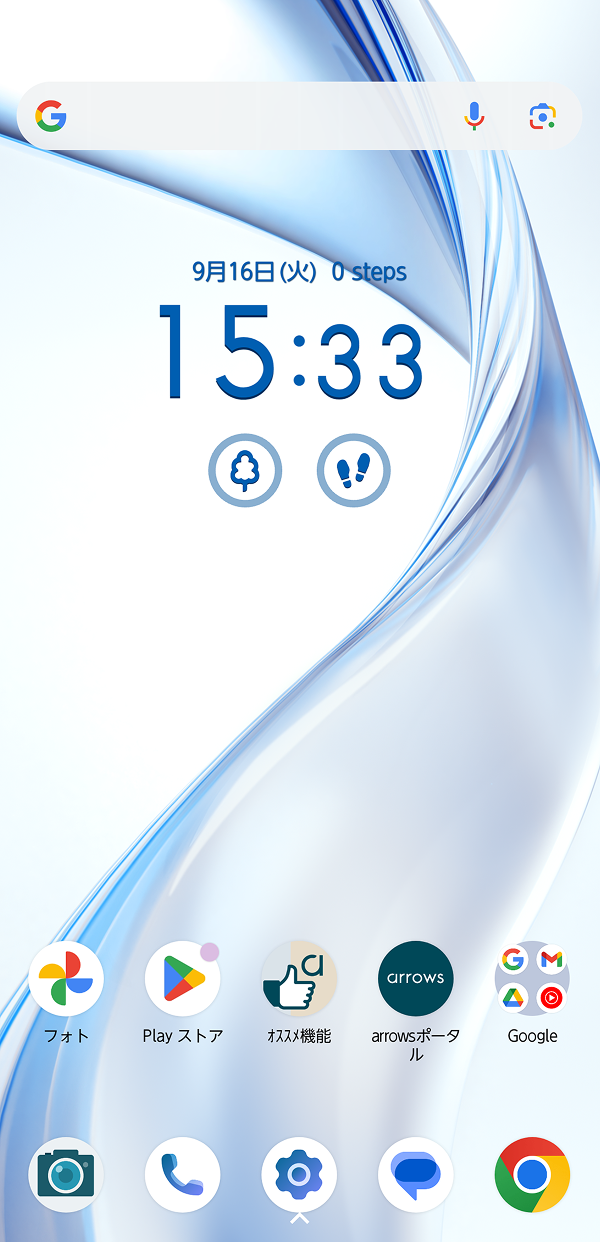Tap the clock widget showing 15:33
Viewport: 600px width, 1242px height.
pos(290,350)
